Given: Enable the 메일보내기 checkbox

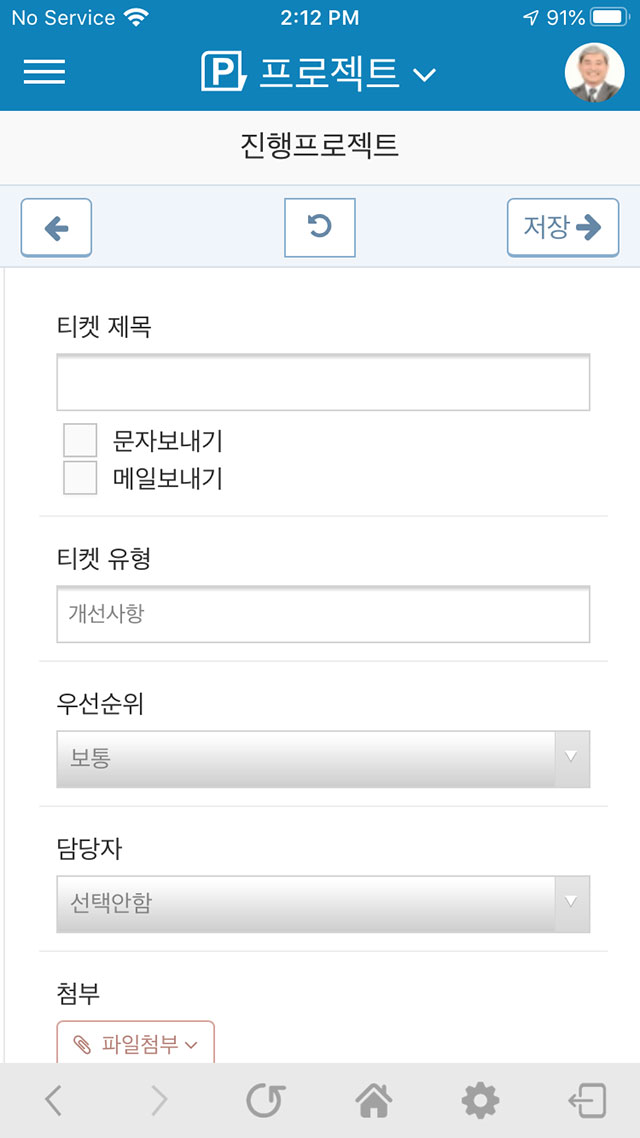Looking at the screenshot, I should coord(80,478).
